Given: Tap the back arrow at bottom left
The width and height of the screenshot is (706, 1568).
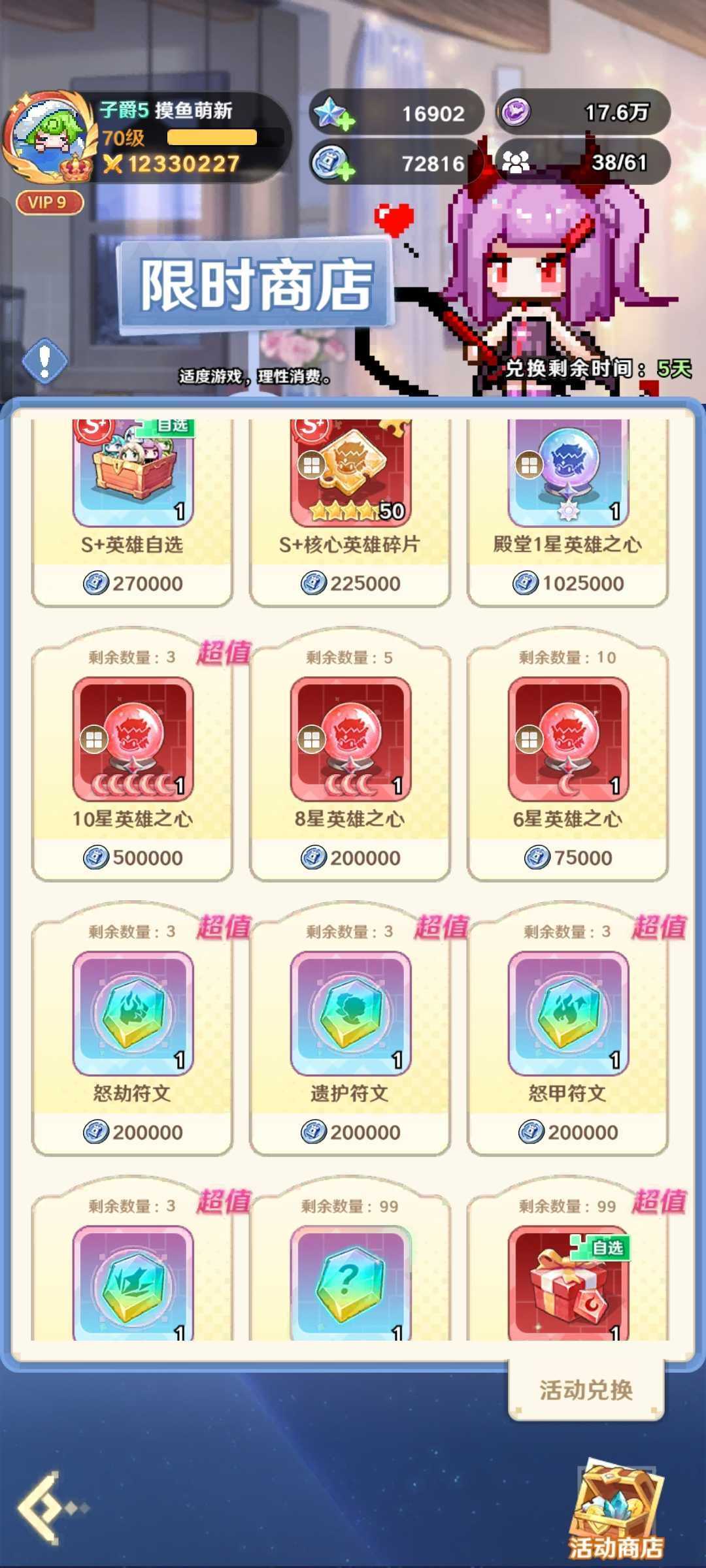Looking at the screenshot, I should pos(47,1508).
